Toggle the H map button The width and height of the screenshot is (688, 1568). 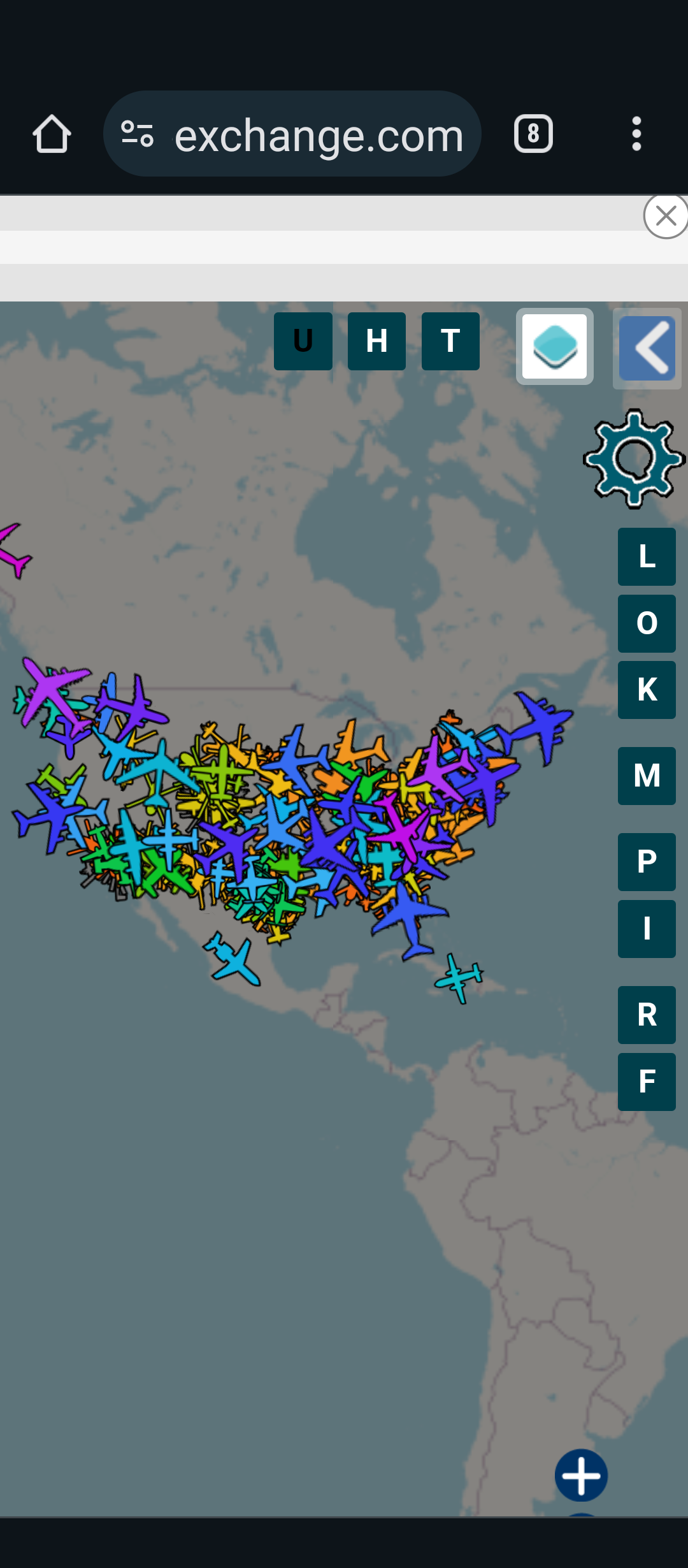[x=376, y=341]
